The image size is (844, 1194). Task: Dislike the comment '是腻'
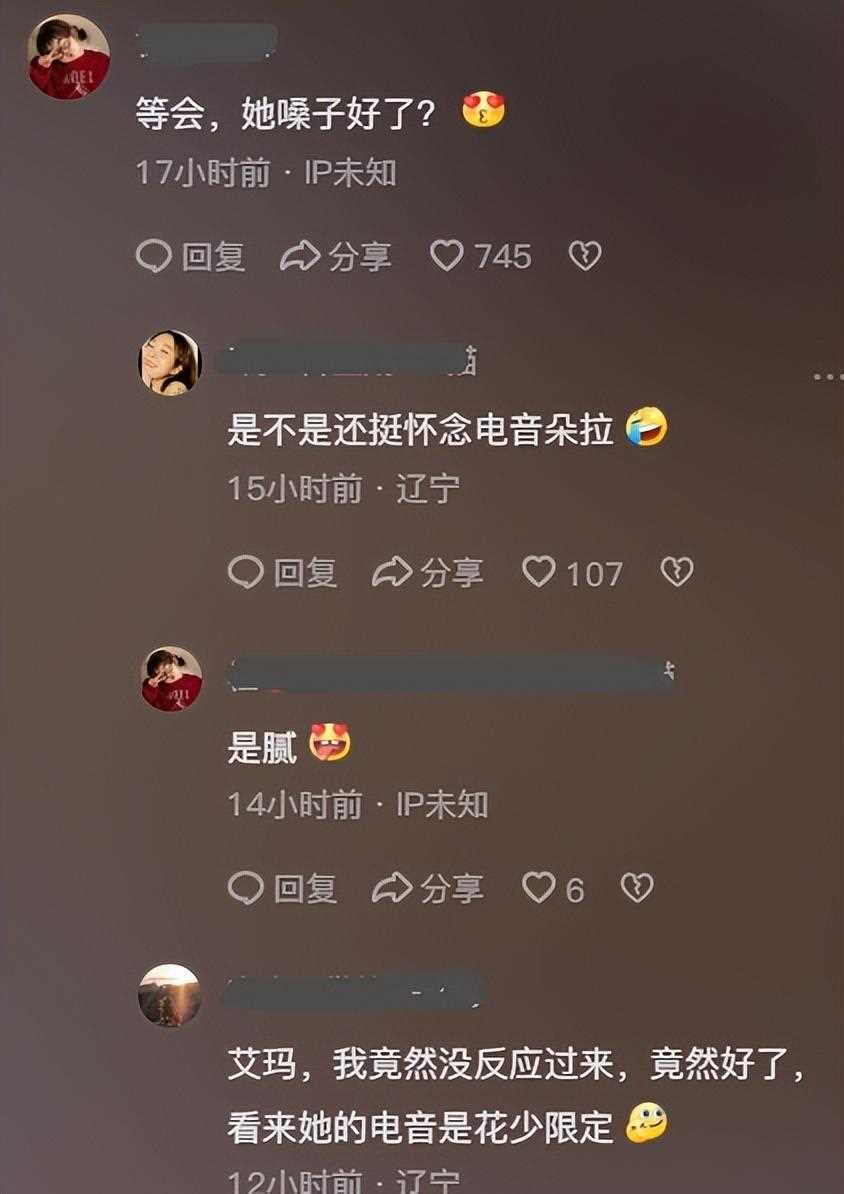(x=637, y=888)
